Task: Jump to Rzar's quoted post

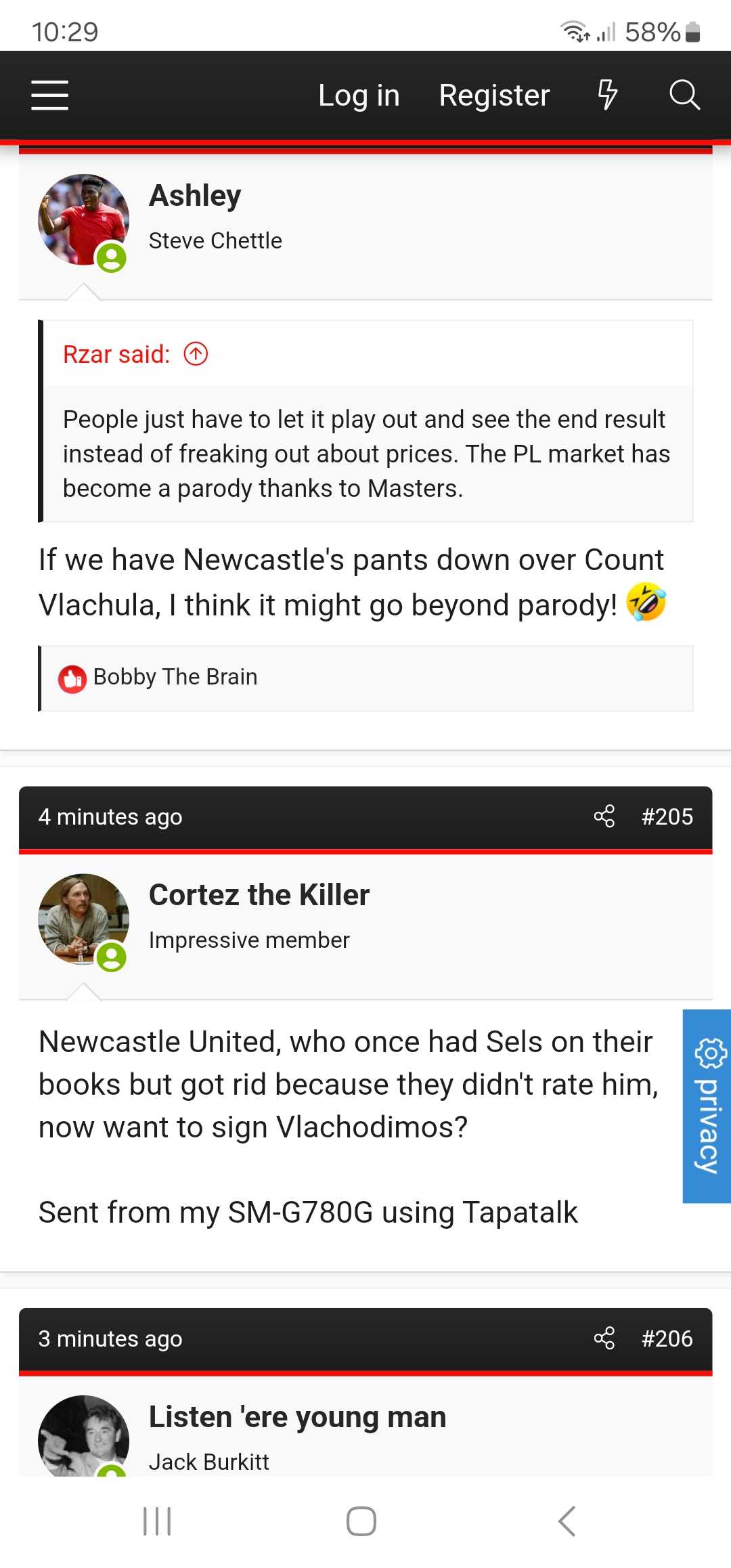Action: [x=196, y=353]
